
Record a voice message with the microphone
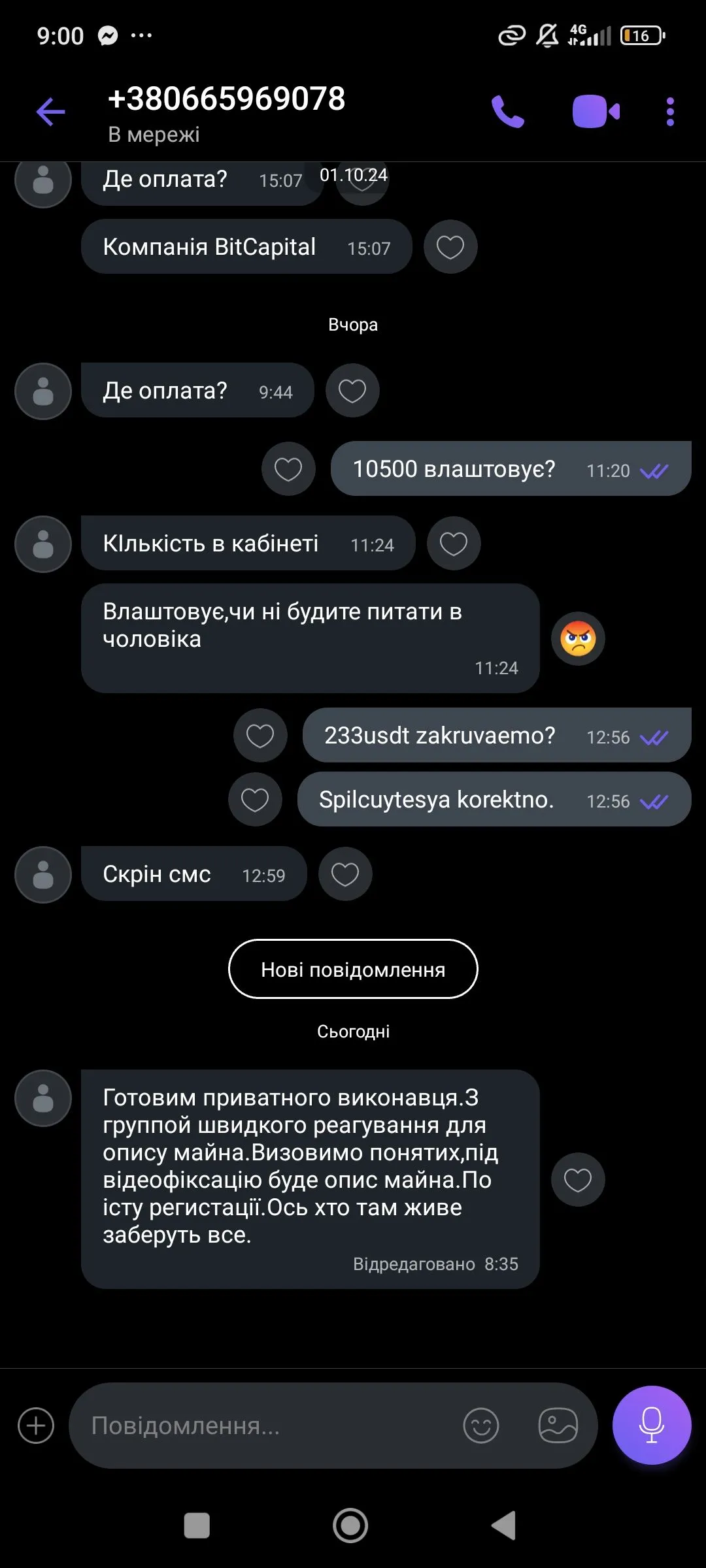coord(651,1426)
